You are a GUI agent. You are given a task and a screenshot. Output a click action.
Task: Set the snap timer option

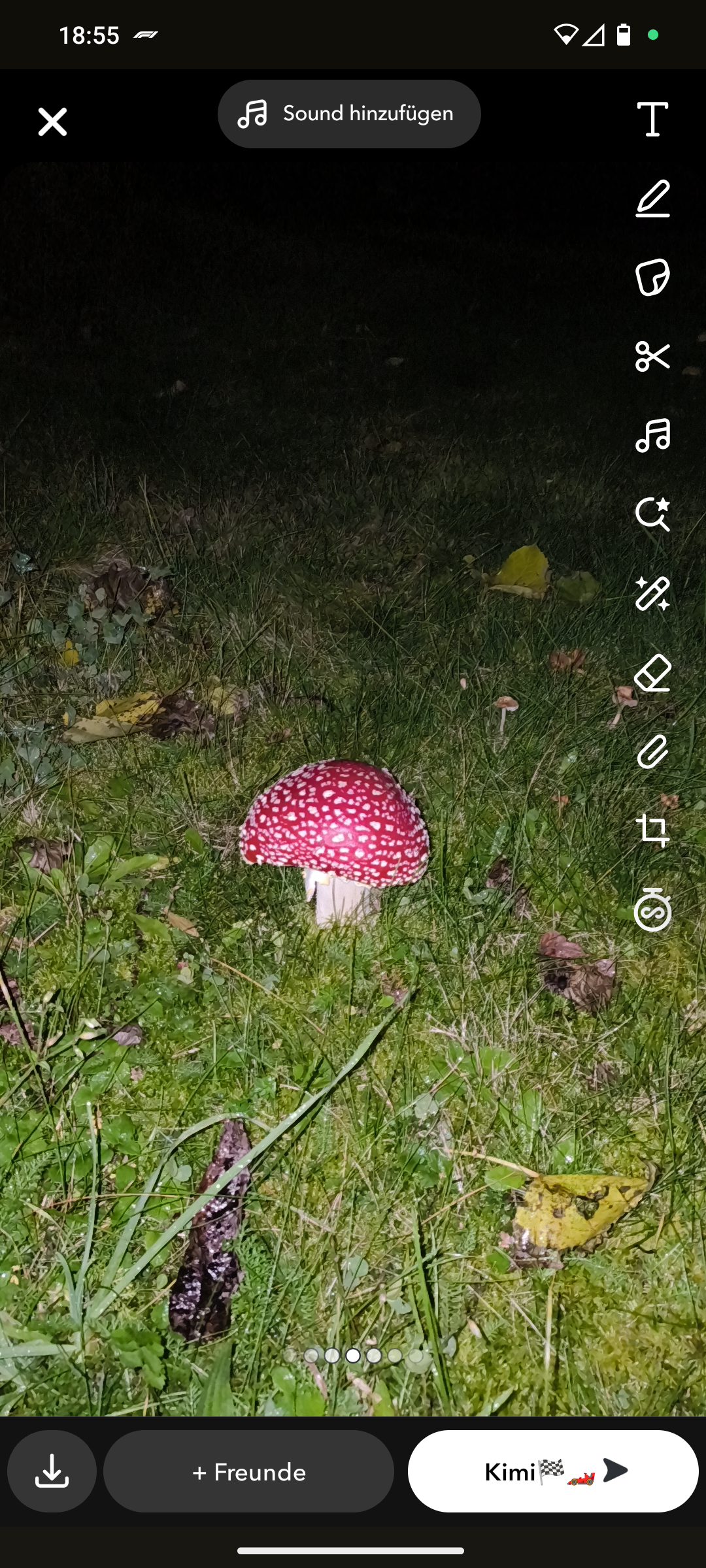(x=652, y=910)
